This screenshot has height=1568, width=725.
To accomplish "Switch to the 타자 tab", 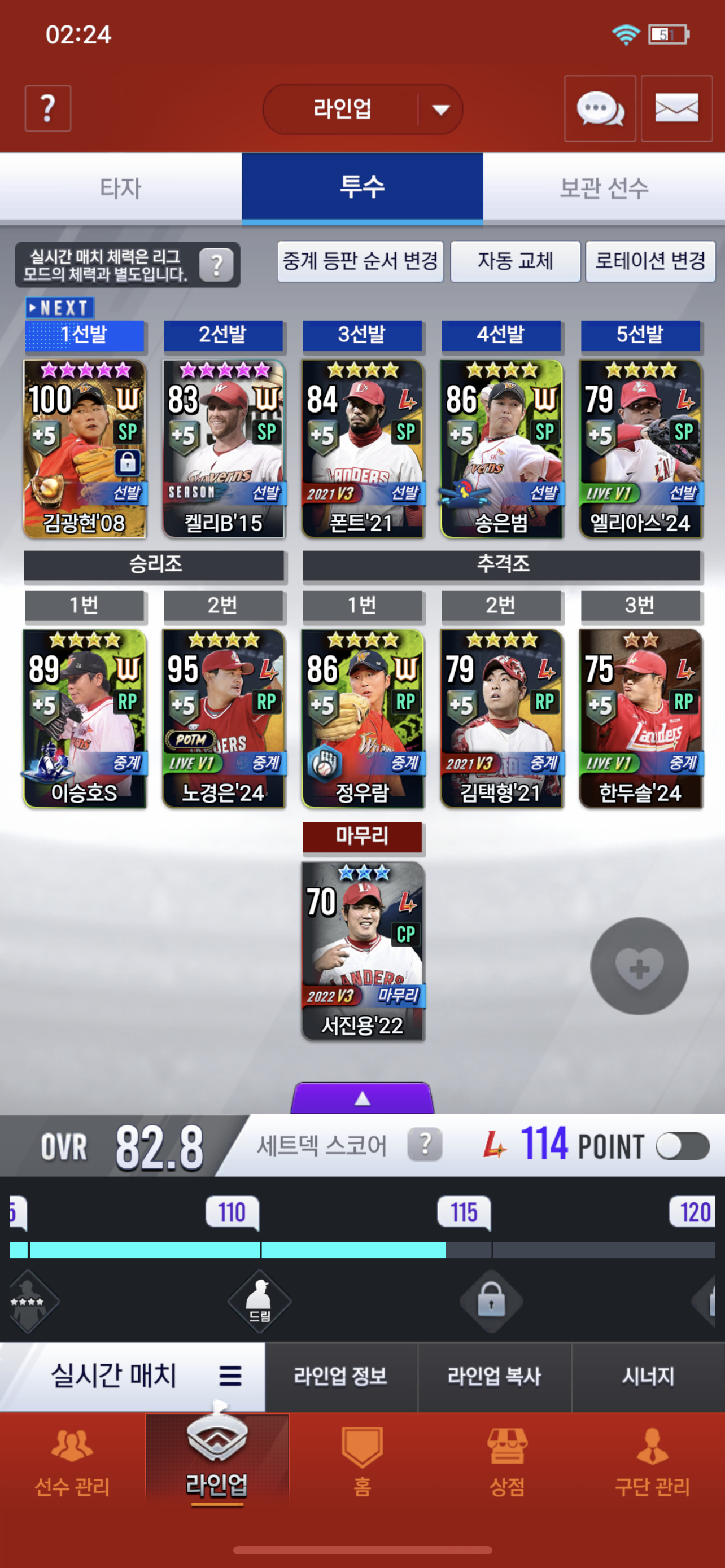I will coord(120,187).
